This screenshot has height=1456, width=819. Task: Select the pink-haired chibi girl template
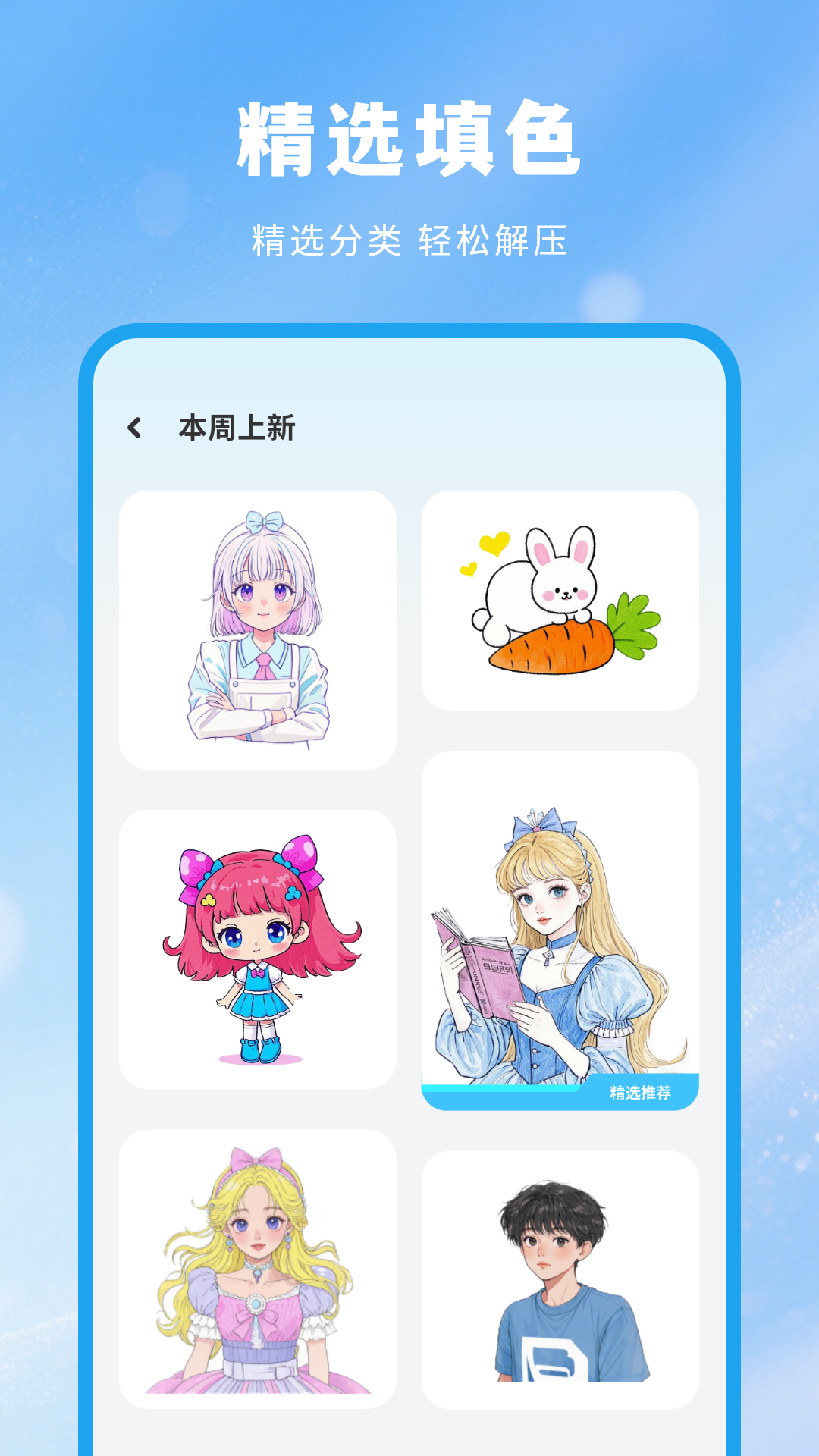pyautogui.click(x=258, y=948)
